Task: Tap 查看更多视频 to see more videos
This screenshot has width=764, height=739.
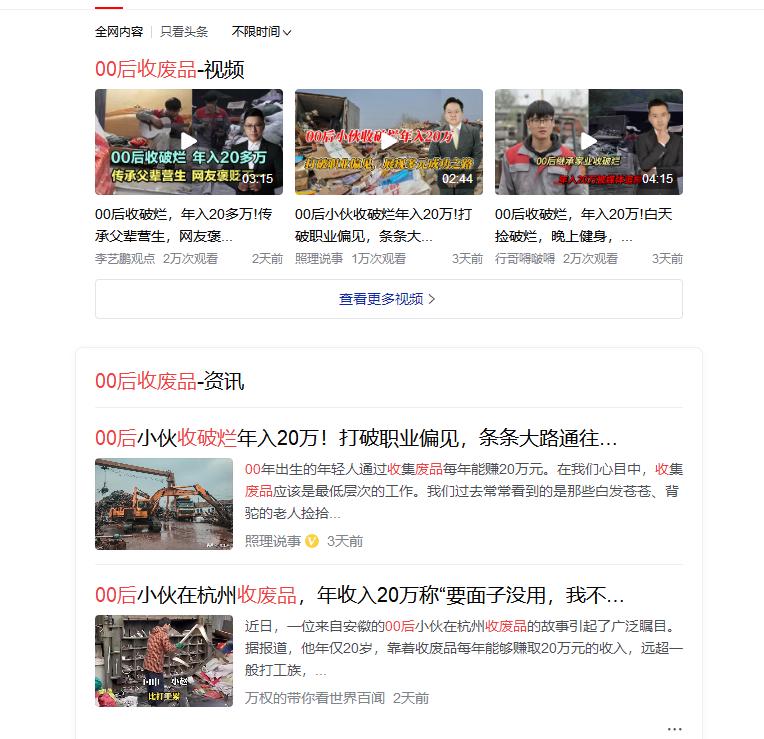Action: click(x=388, y=298)
